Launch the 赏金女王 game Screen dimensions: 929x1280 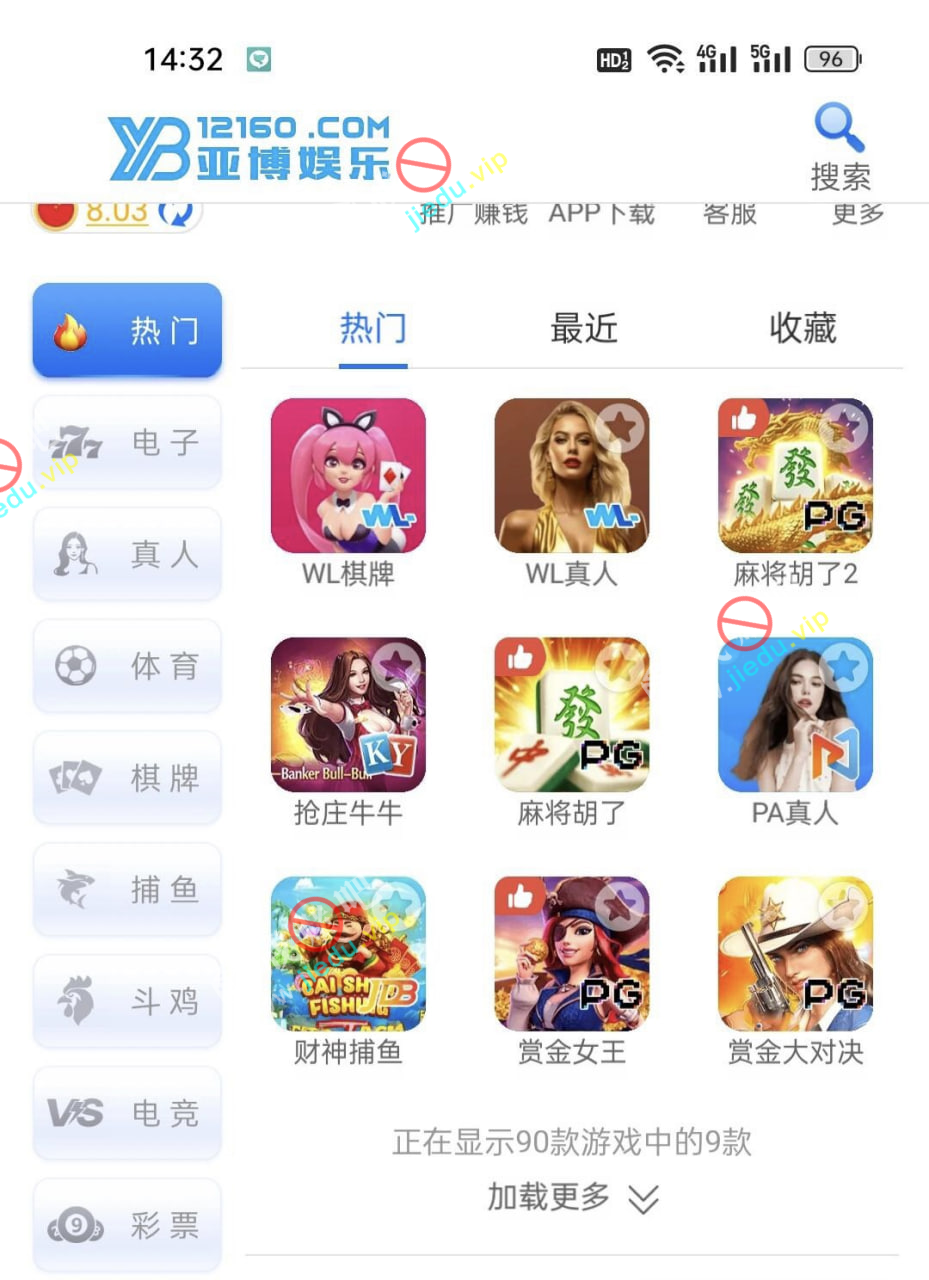(x=571, y=954)
